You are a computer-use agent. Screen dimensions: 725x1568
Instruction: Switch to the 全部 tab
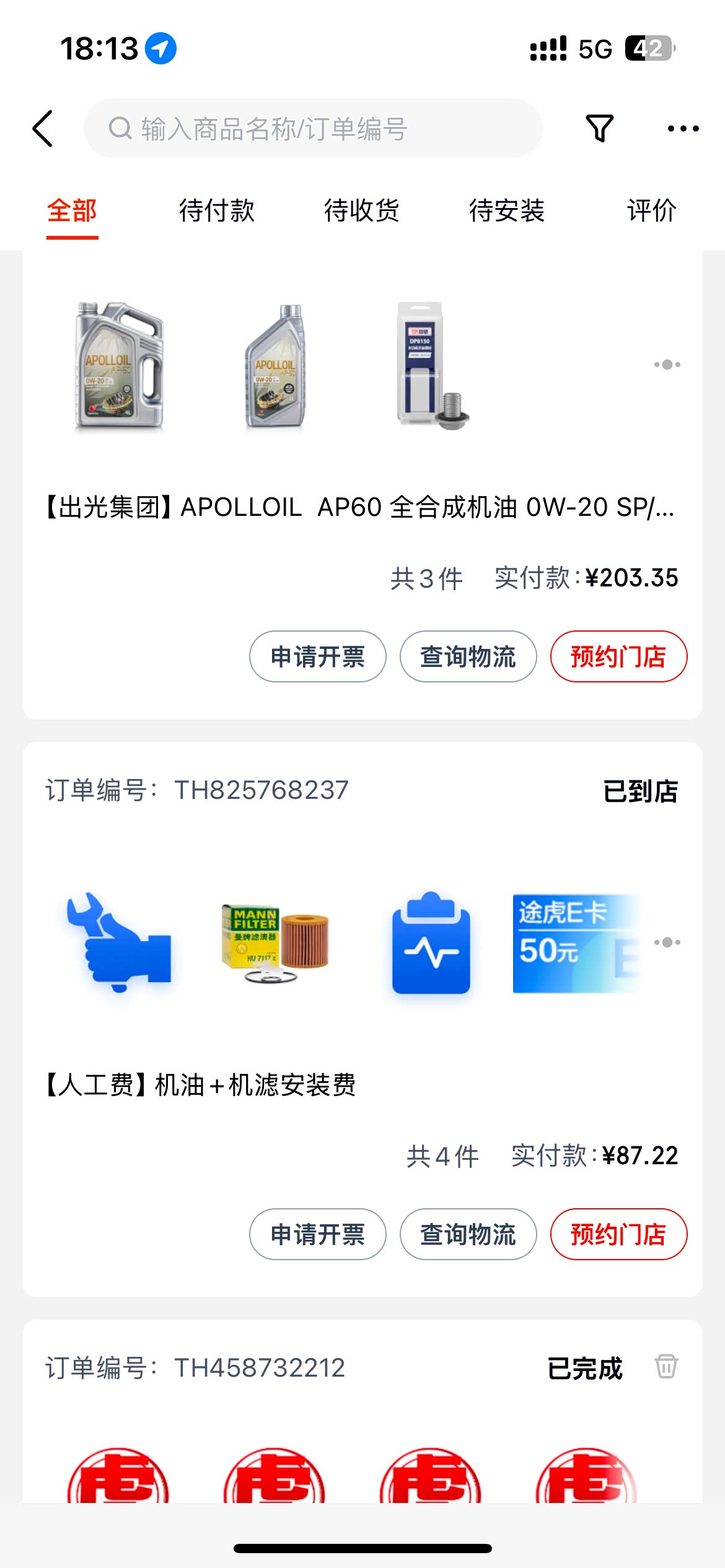click(72, 211)
